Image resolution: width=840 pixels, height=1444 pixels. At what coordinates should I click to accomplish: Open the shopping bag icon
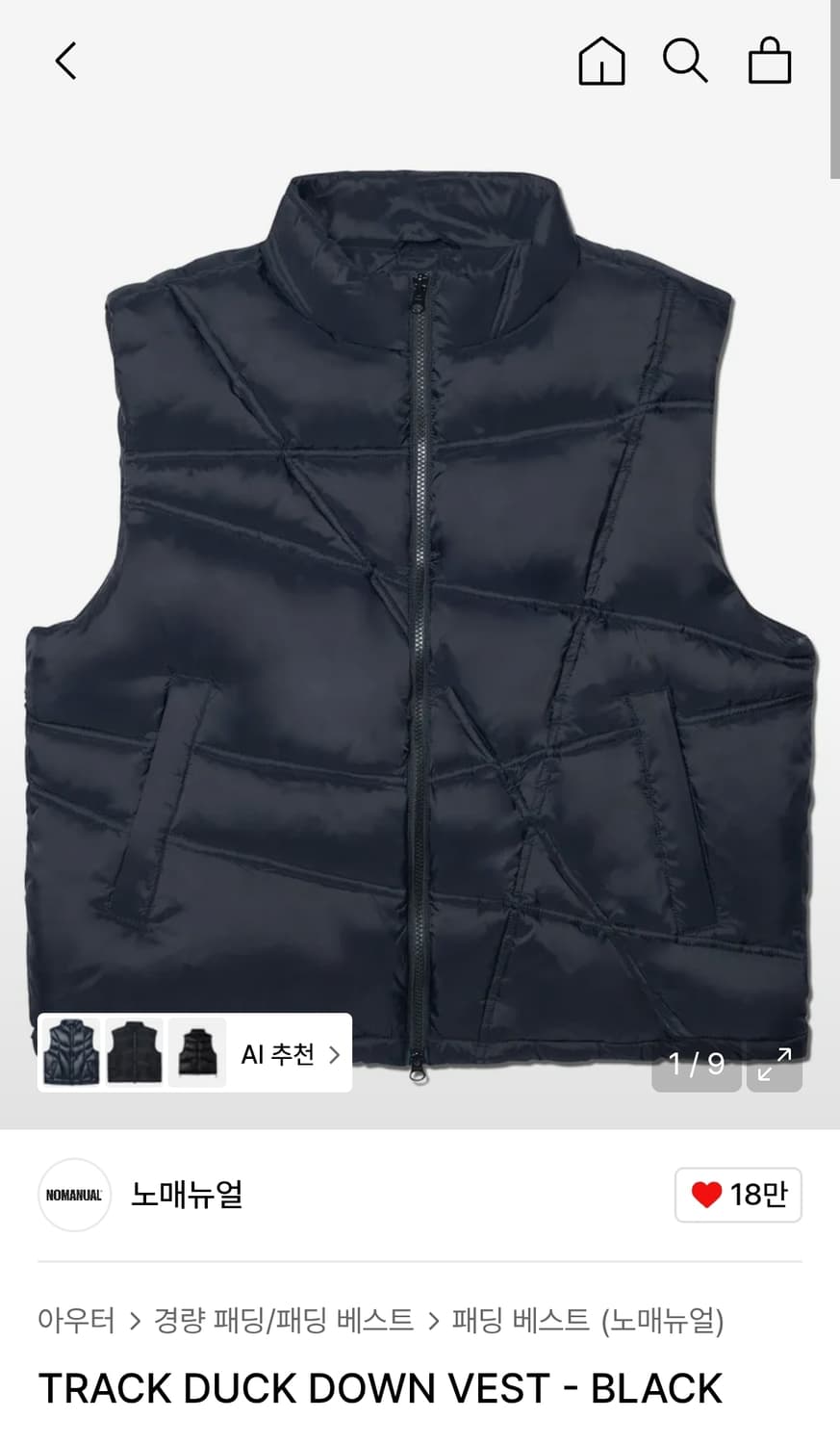click(769, 61)
